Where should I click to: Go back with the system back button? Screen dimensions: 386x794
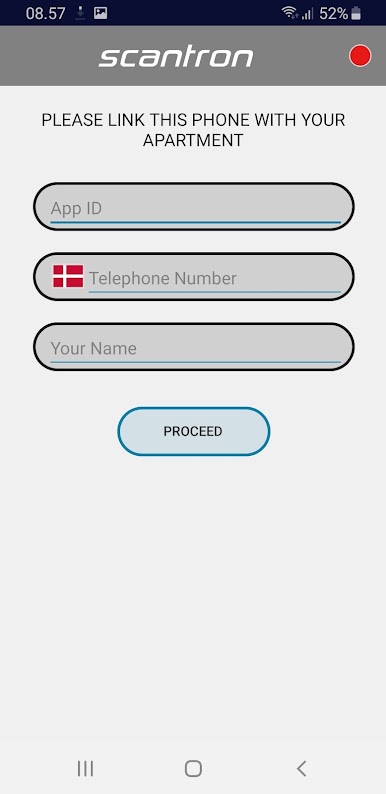pyautogui.click(x=301, y=769)
